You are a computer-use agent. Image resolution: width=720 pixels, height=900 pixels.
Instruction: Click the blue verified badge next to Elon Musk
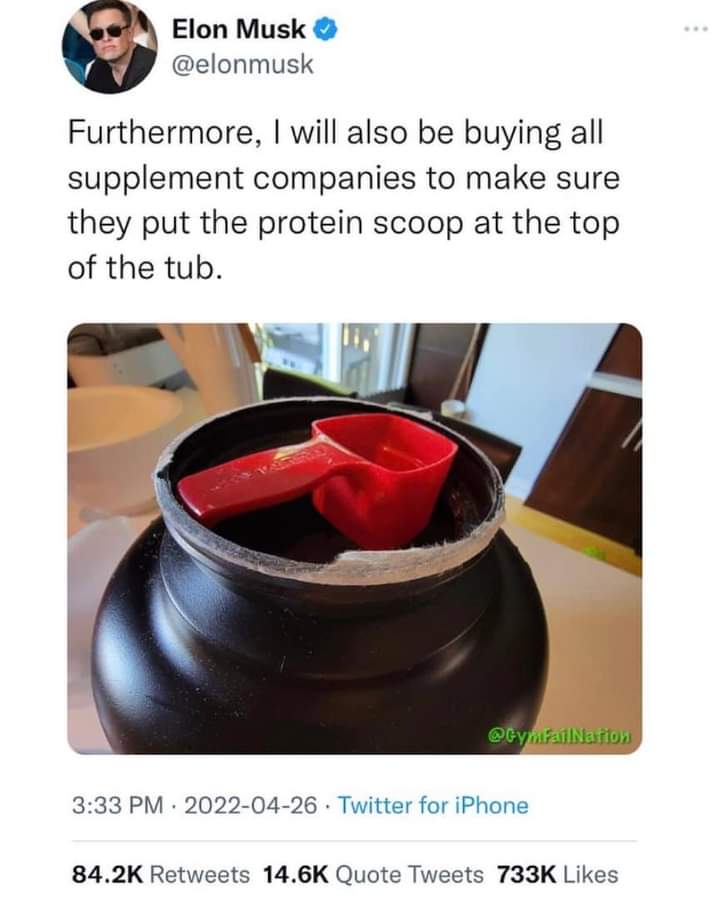(x=324, y=29)
